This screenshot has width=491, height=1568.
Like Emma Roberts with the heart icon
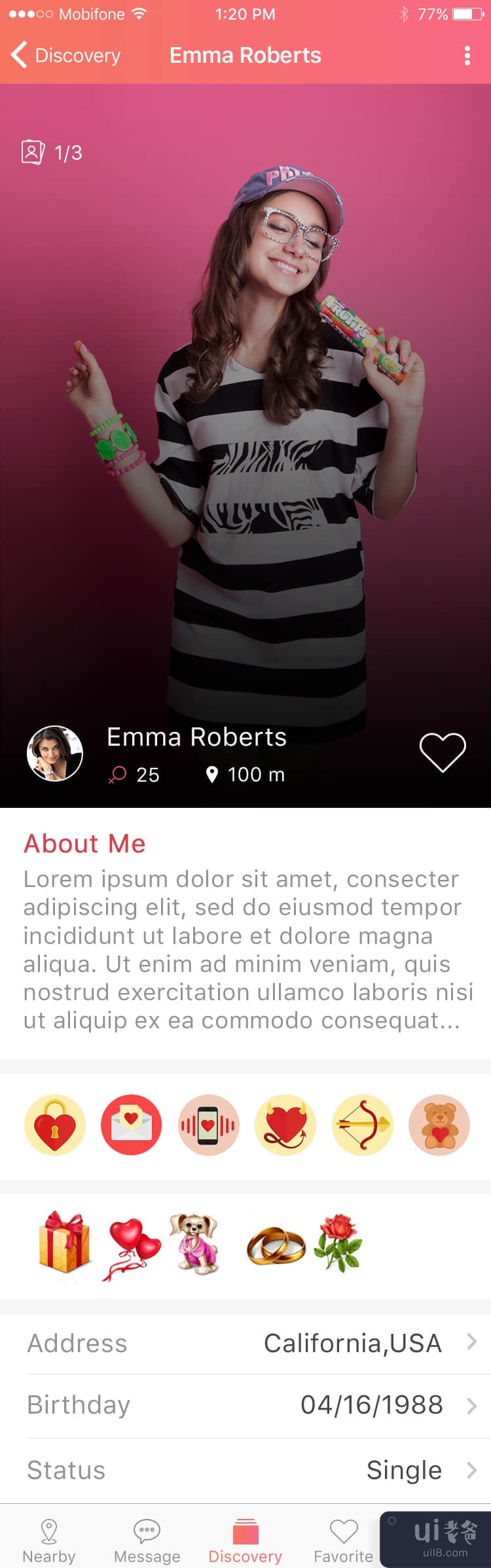443,752
